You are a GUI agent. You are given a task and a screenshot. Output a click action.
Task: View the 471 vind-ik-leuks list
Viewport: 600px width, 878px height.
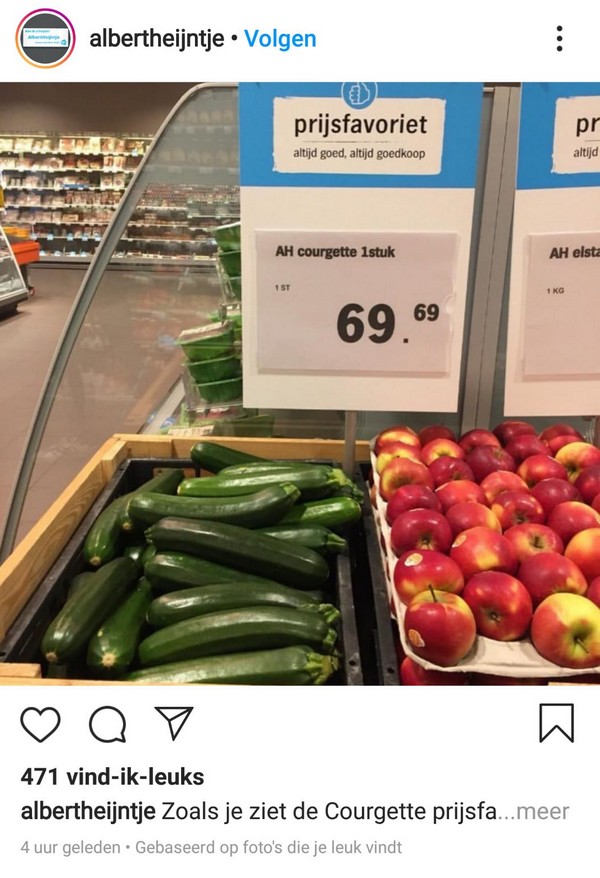pos(112,777)
